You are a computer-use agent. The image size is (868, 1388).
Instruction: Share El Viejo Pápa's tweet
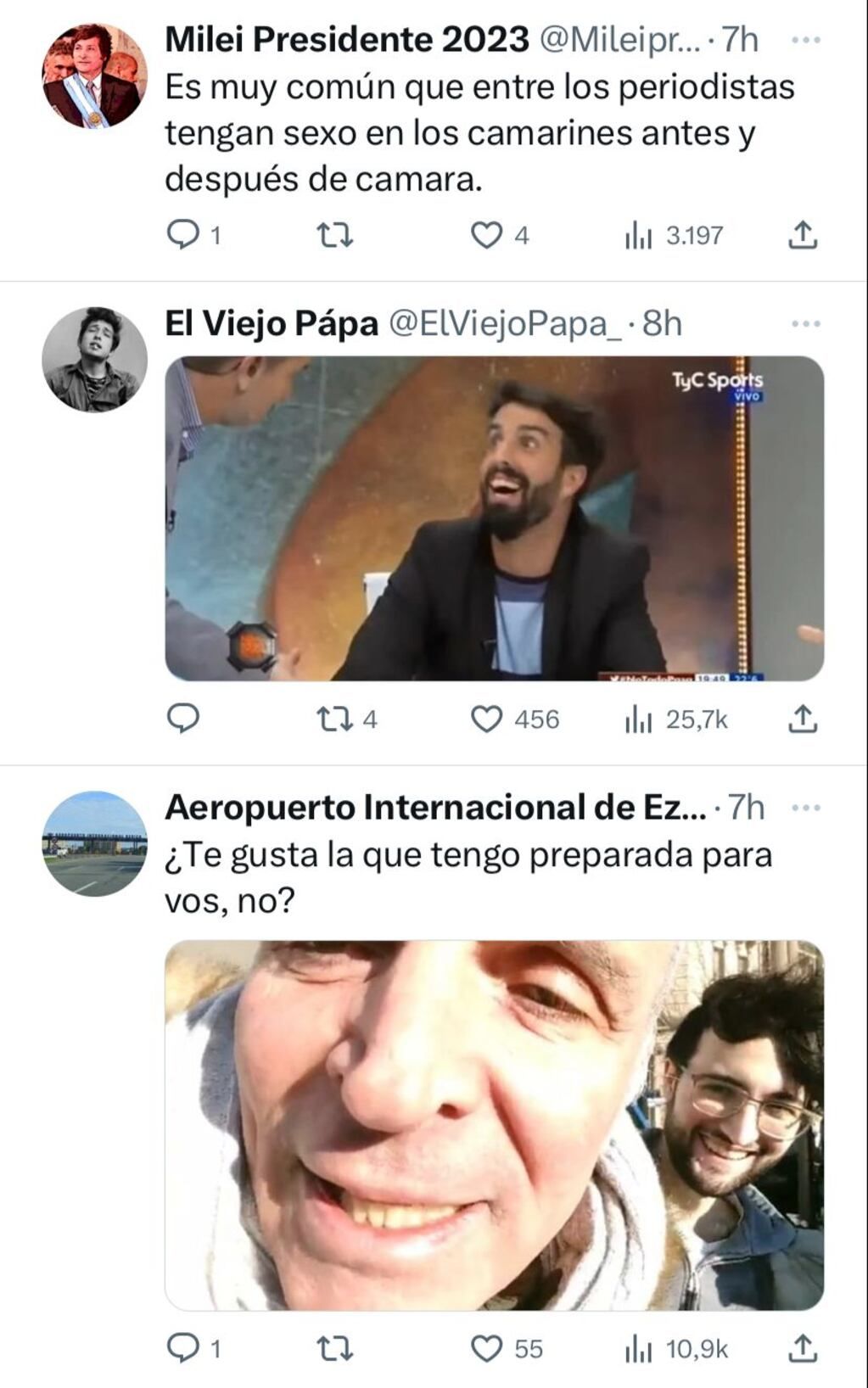802,719
